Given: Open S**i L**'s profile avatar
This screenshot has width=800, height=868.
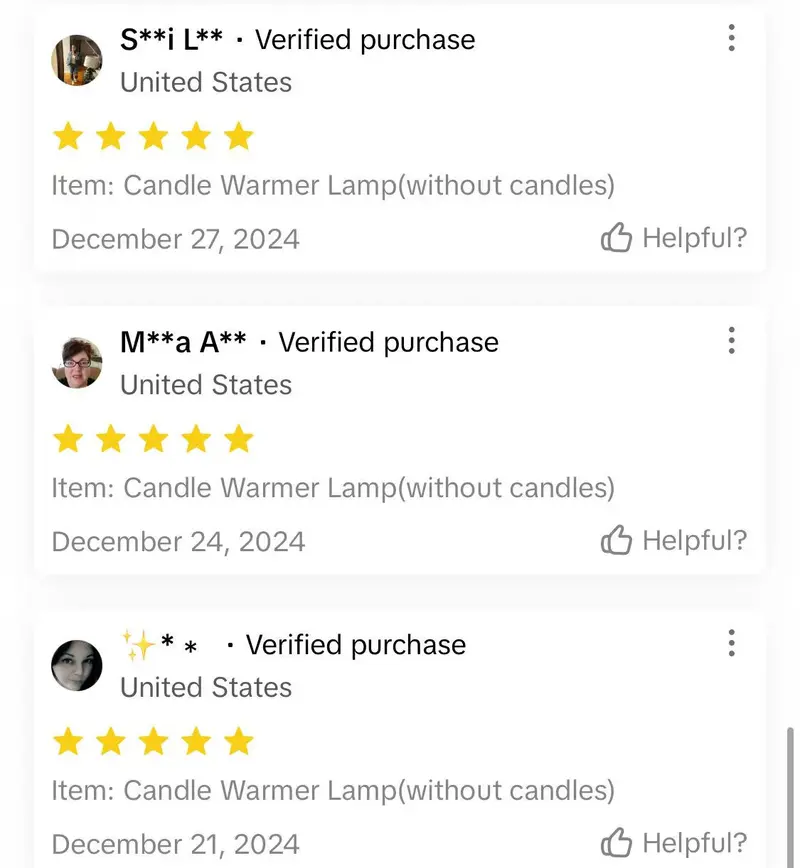Looking at the screenshot, I should coord(76,61).
